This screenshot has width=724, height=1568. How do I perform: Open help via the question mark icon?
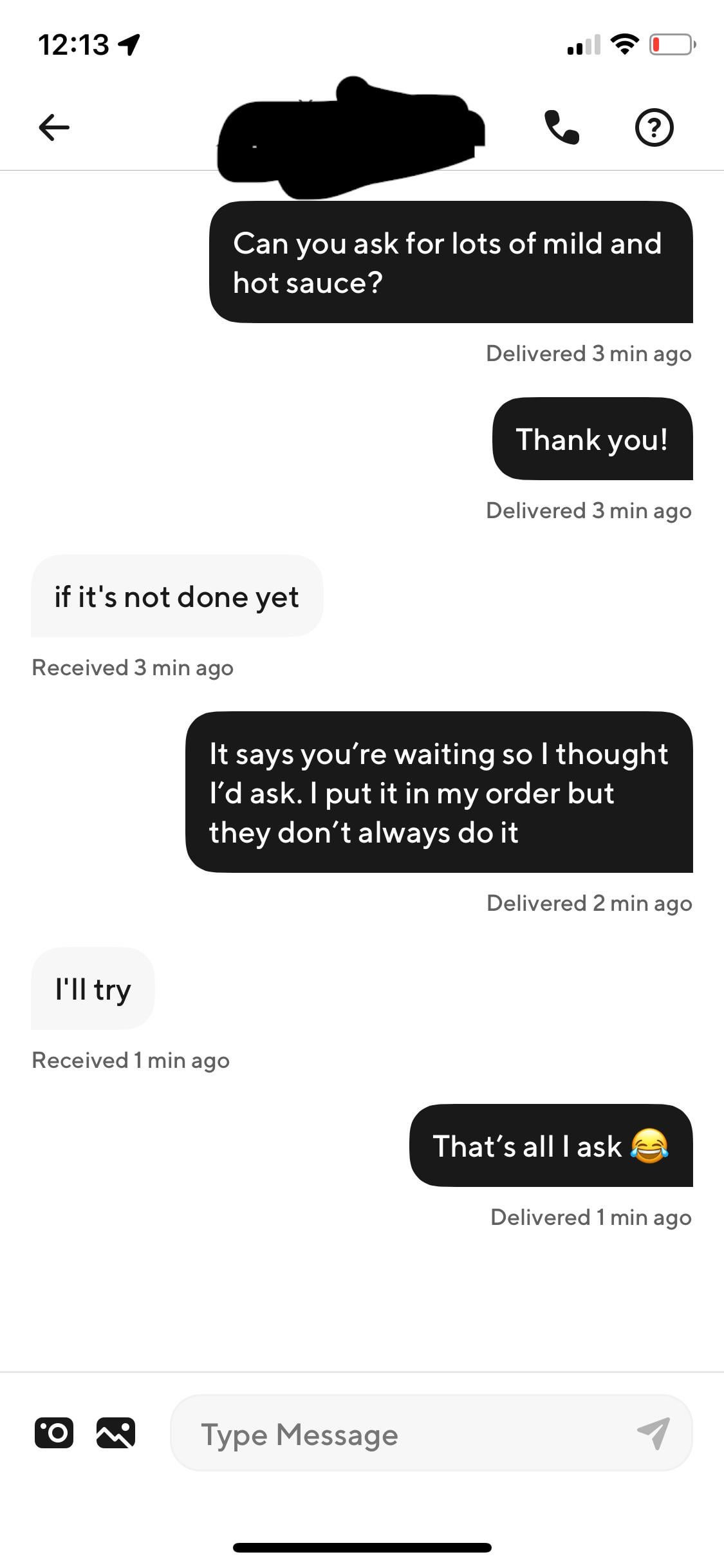coord(654,127)
